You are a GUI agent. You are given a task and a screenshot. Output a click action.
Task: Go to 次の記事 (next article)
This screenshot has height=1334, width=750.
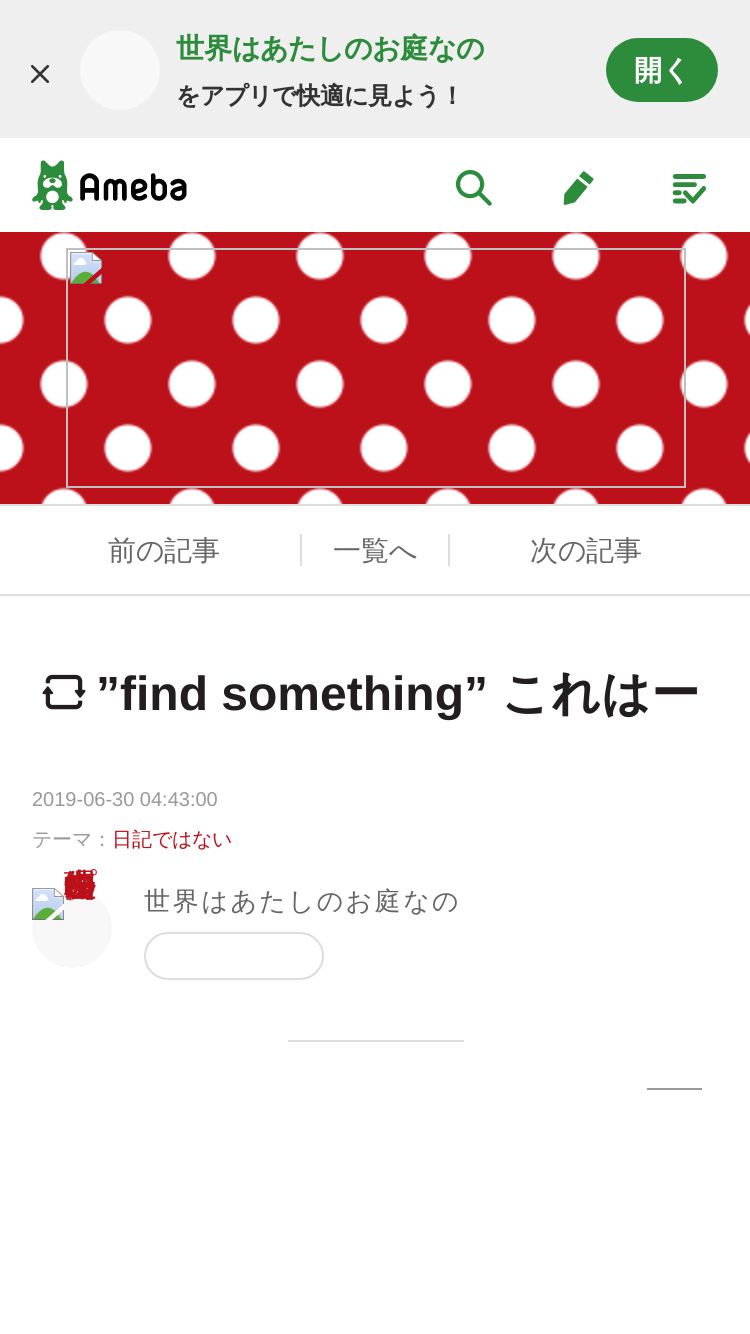click(586, 550)
